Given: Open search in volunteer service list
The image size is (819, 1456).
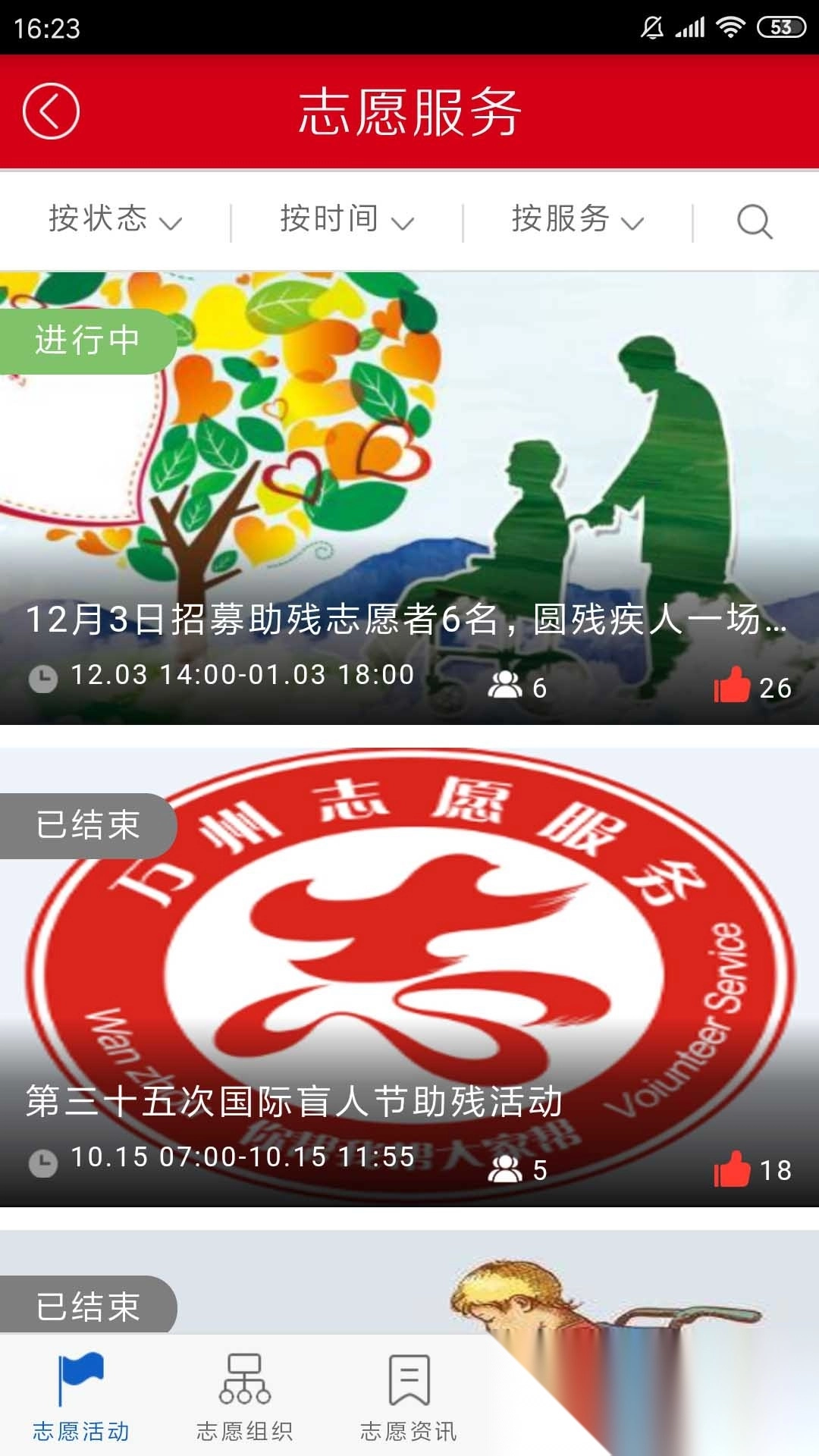Looking at the screenshot, I should 752,222.
